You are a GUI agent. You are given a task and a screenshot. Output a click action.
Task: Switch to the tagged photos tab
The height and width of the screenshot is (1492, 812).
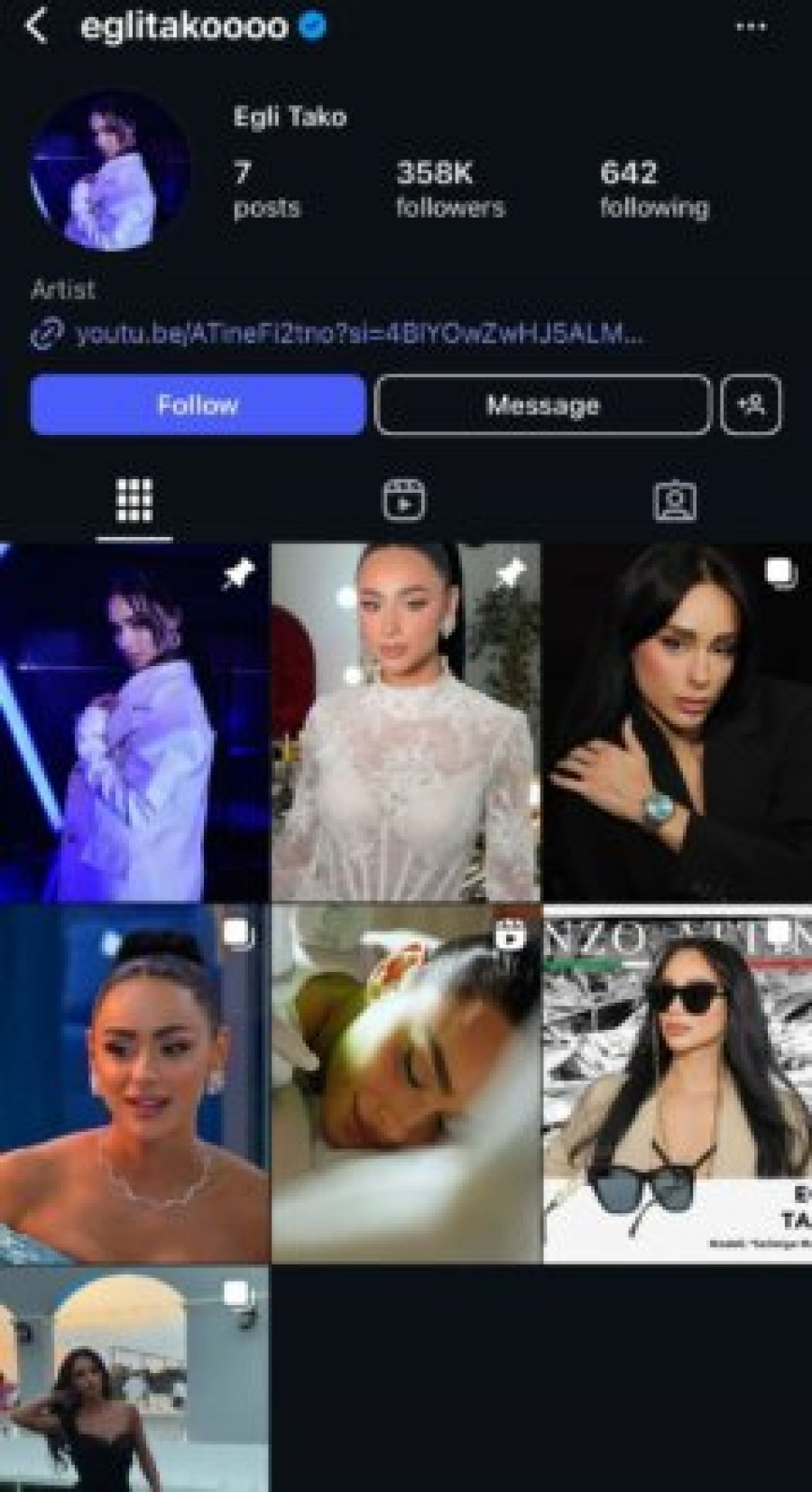[674, 499]
